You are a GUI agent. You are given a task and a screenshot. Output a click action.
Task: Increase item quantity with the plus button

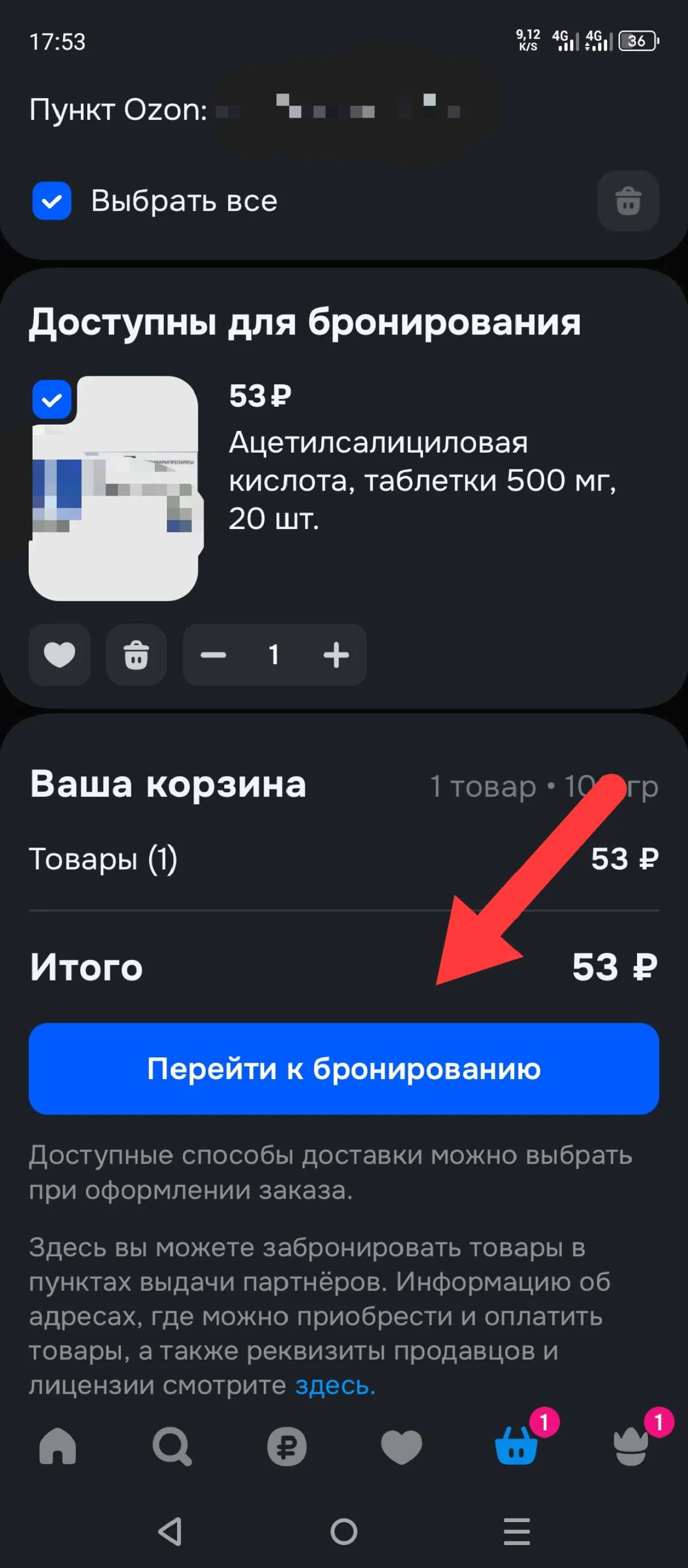point(337,656)
